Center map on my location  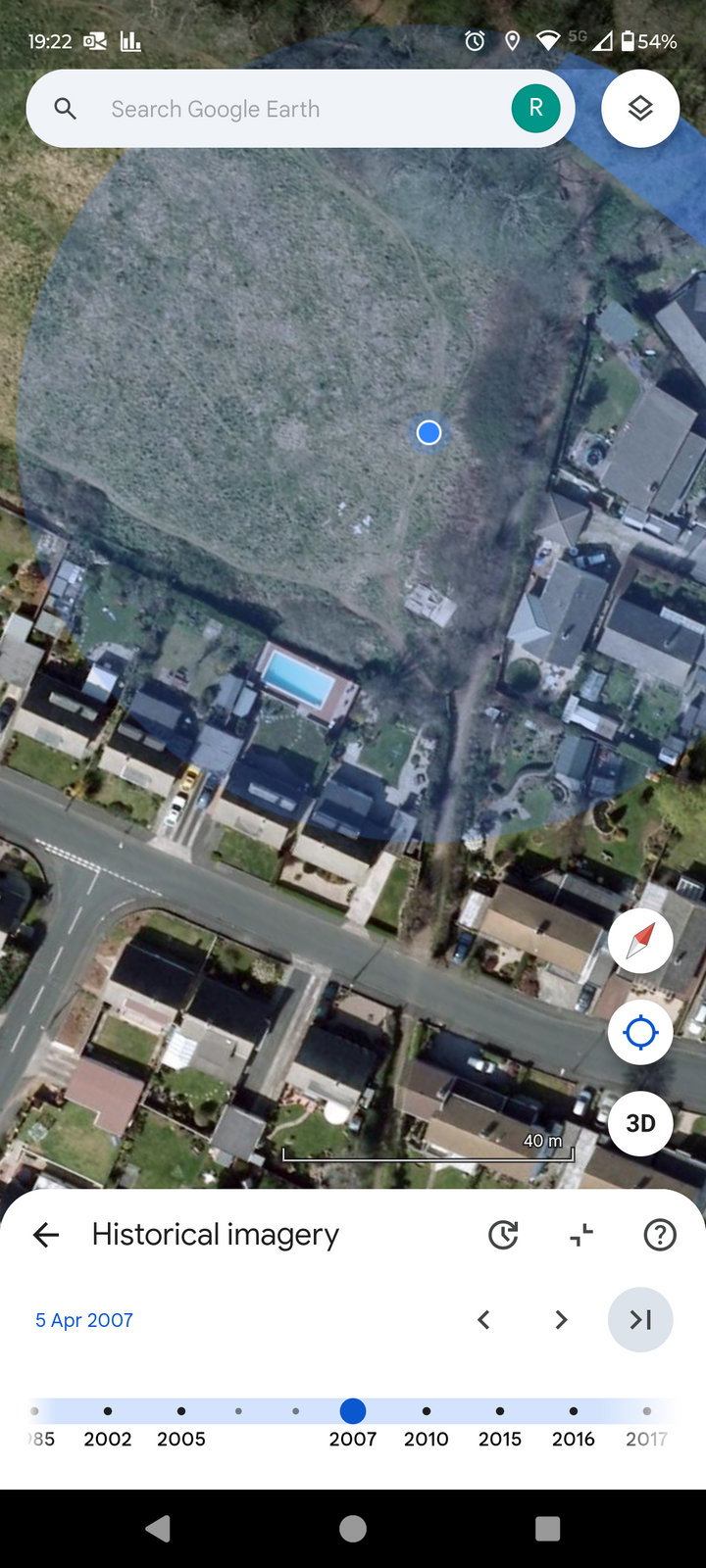pyautogui.click(x=640, y=1032)
